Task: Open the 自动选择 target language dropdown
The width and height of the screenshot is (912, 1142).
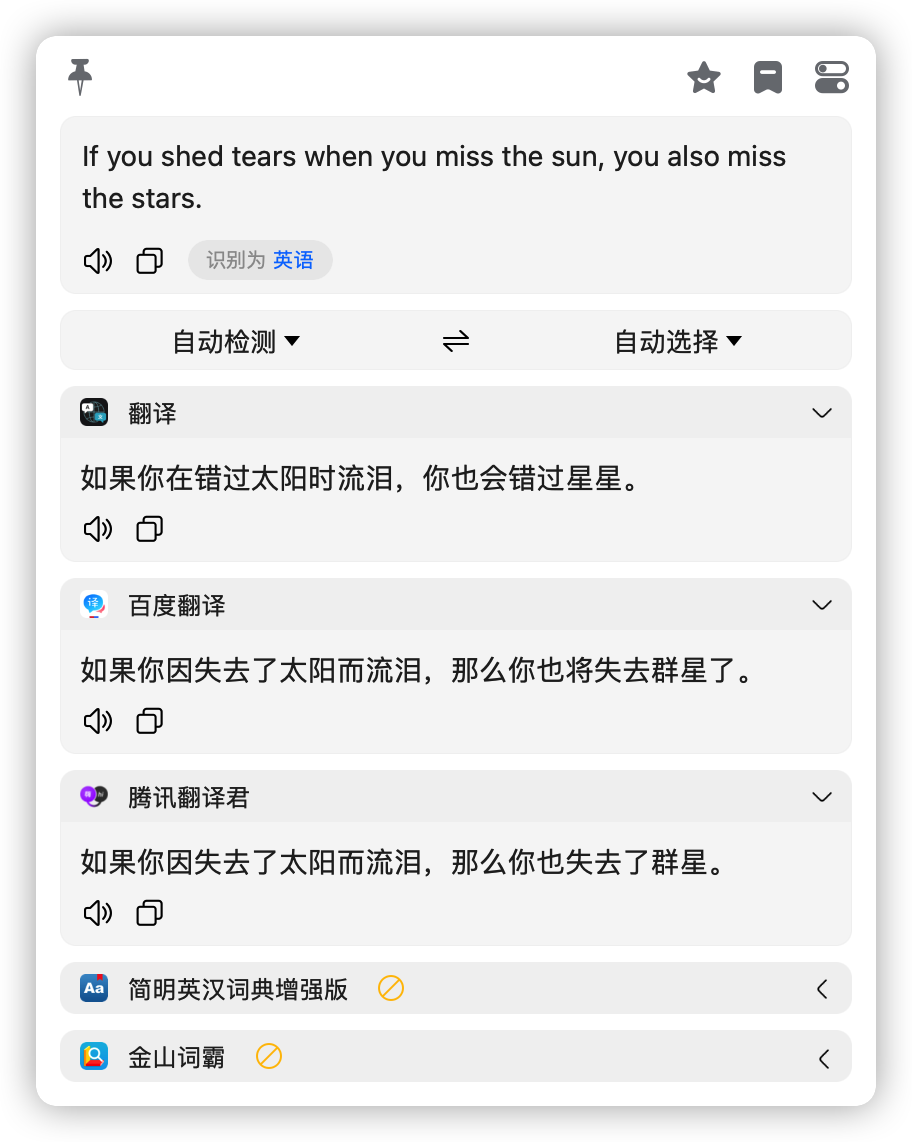Action: (x=678, y=341)
